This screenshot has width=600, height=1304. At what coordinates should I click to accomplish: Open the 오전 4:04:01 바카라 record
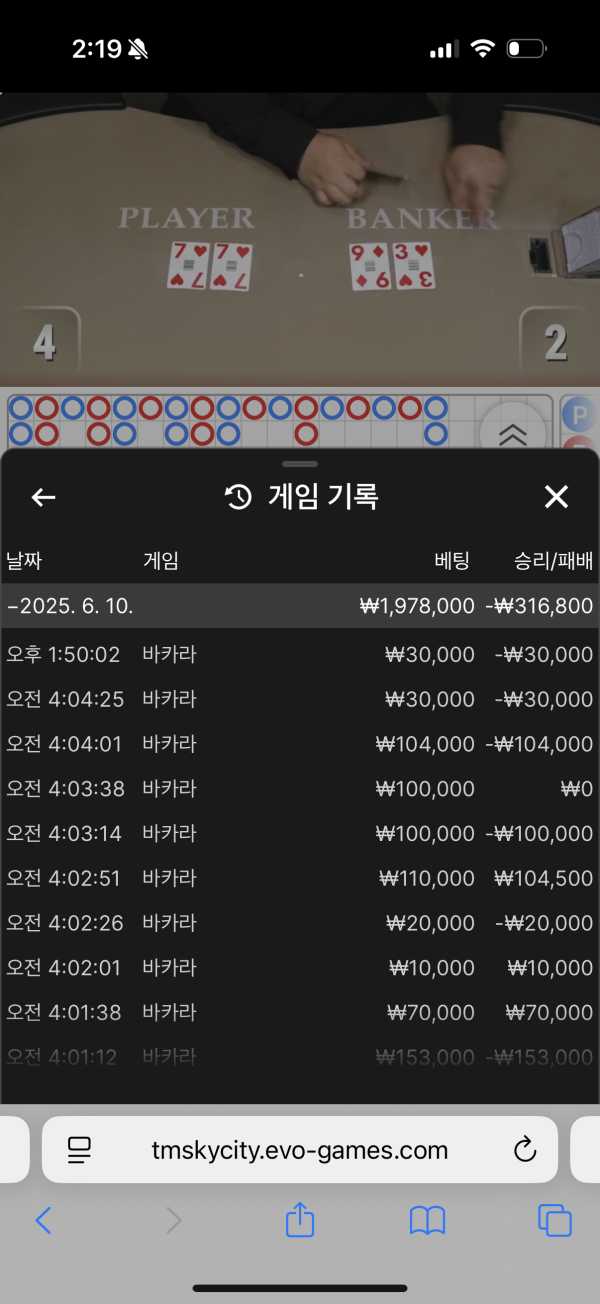tap(300, 744)
